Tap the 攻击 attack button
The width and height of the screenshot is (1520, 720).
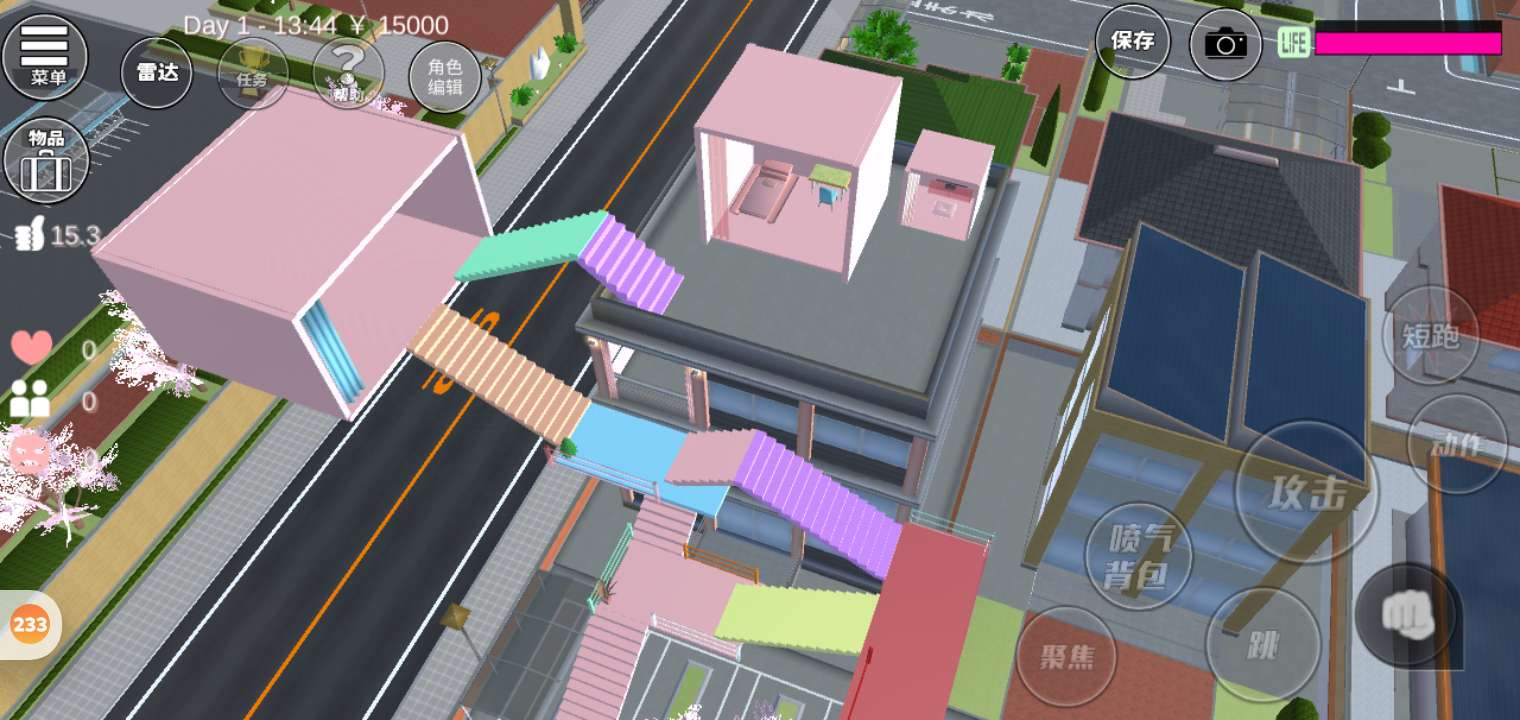pos(1305,494)
